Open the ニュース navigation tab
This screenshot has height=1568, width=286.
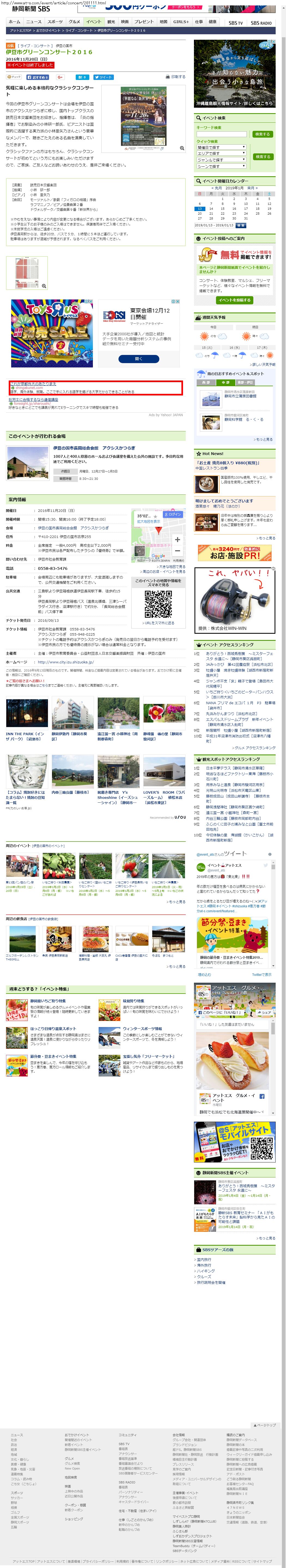[34, 21]
